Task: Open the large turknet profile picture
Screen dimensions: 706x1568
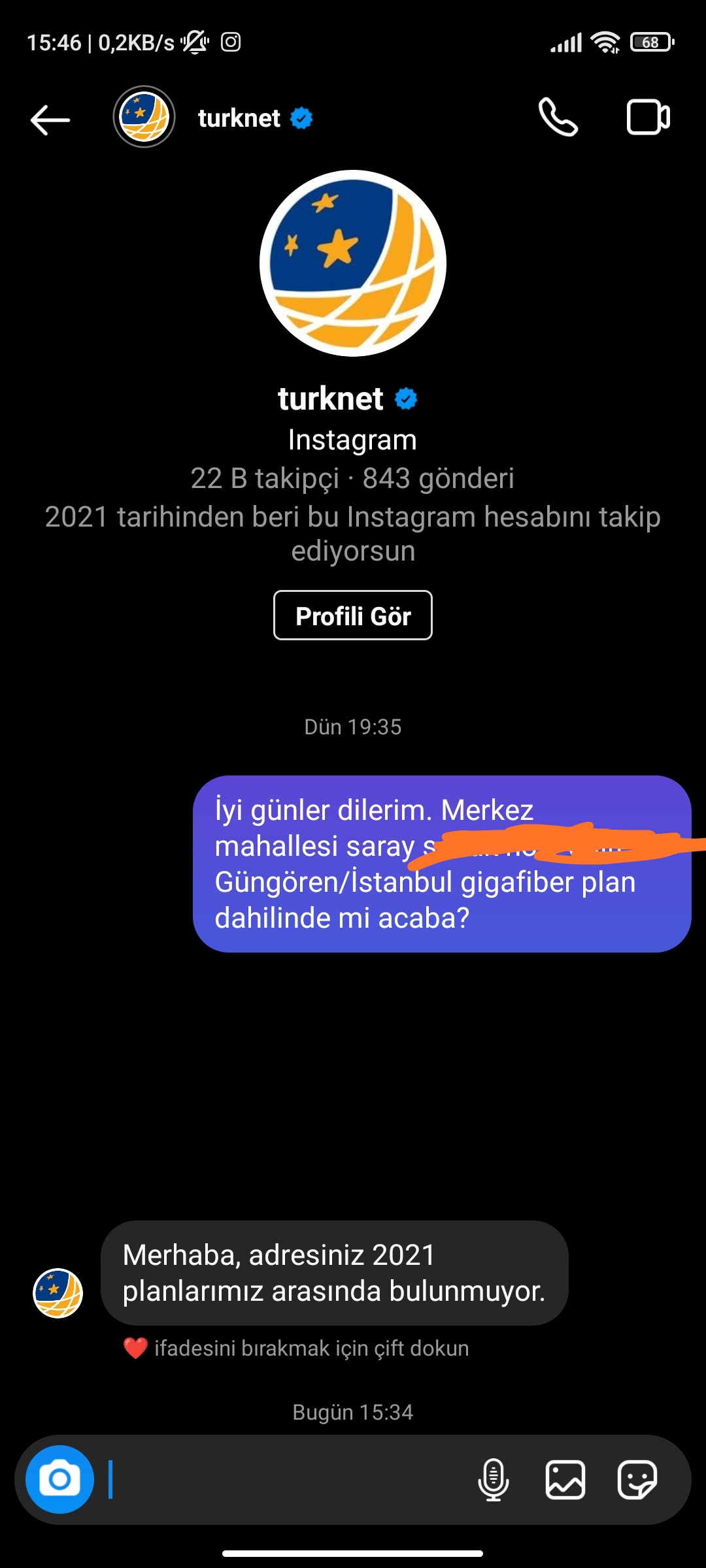Action: click(x=353, y=263)
